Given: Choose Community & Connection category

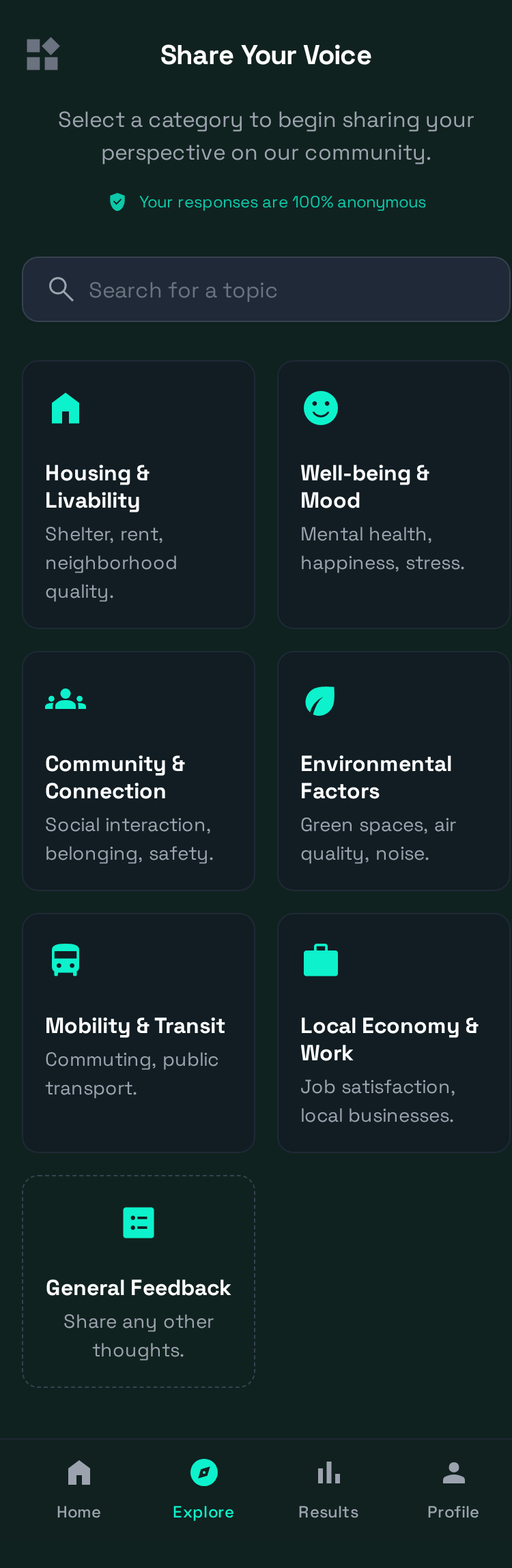Looking at the screenshot, I should (139, 771).
